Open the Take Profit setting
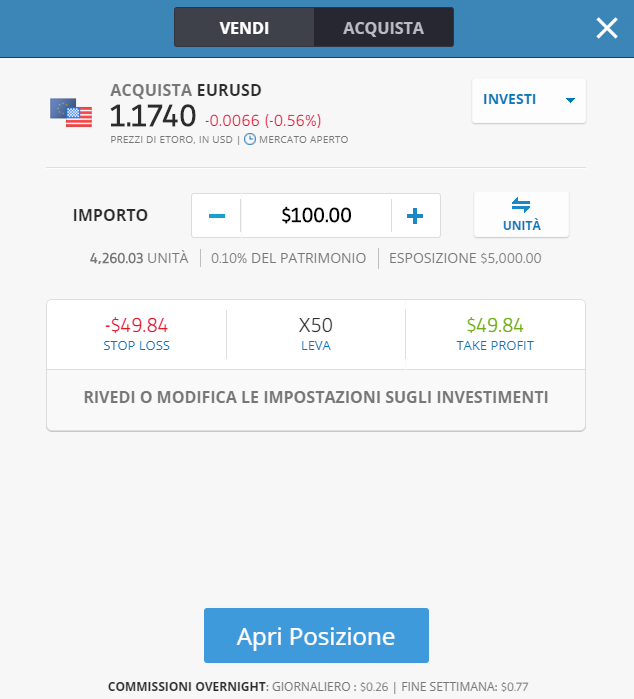 click(495, 334)
